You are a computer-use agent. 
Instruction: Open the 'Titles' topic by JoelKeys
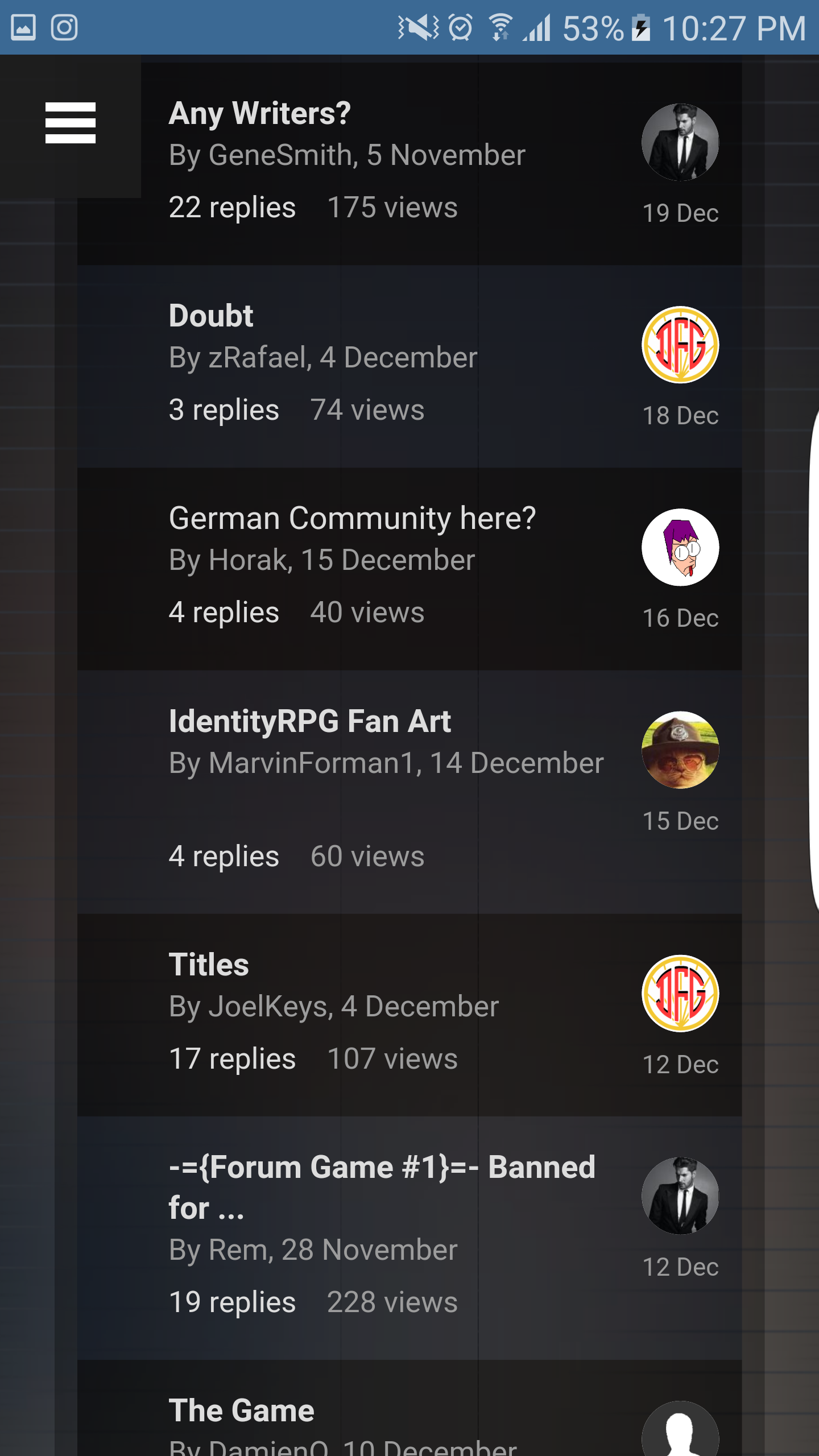click(x=209, y=965)
